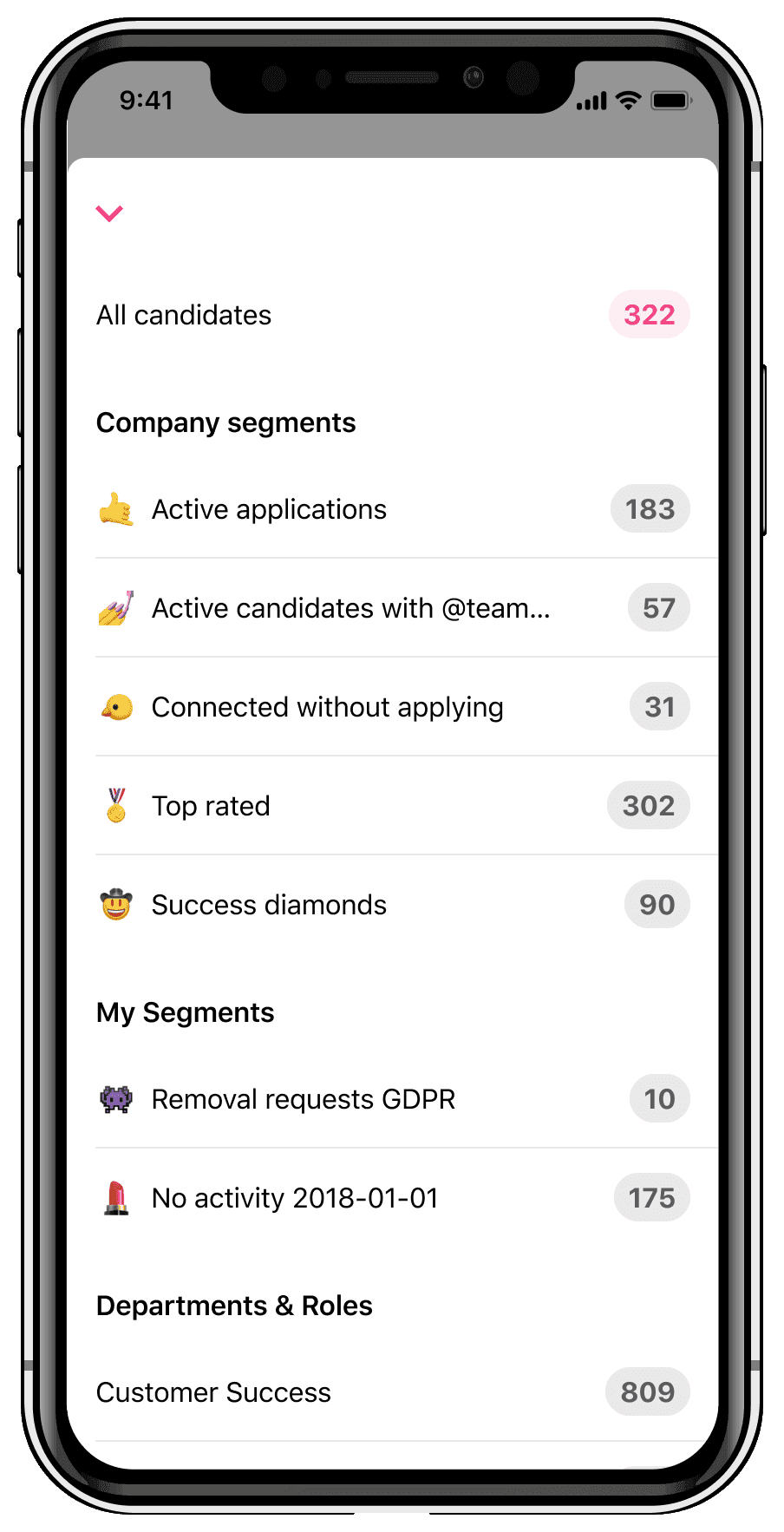Select the Success diamonds segment
Image resolution: width=784 pixels, height=1532 pixels.
click(393, 905)
